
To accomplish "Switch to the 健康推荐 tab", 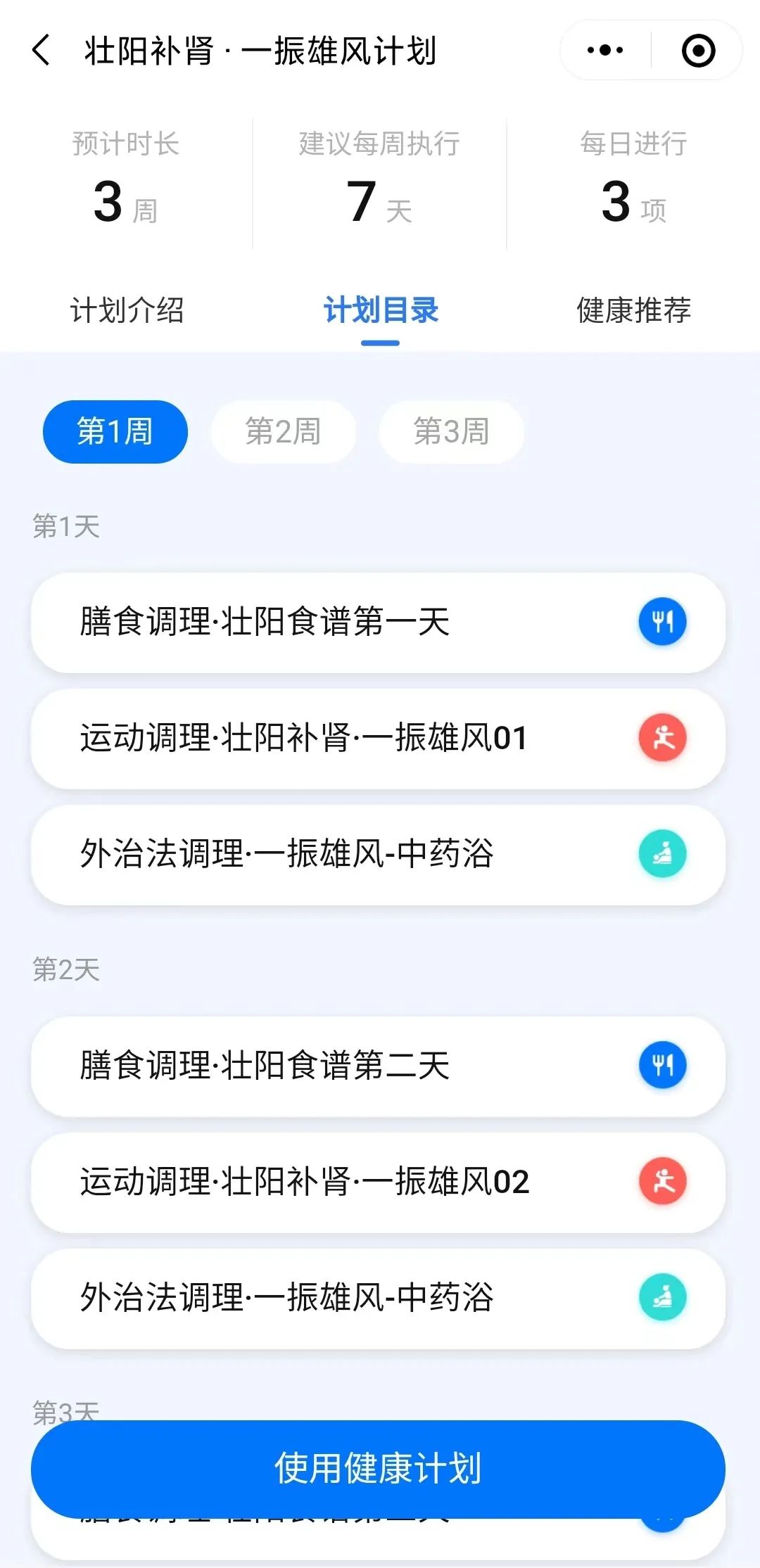I will pyautogui.click(x=633, y=310).
